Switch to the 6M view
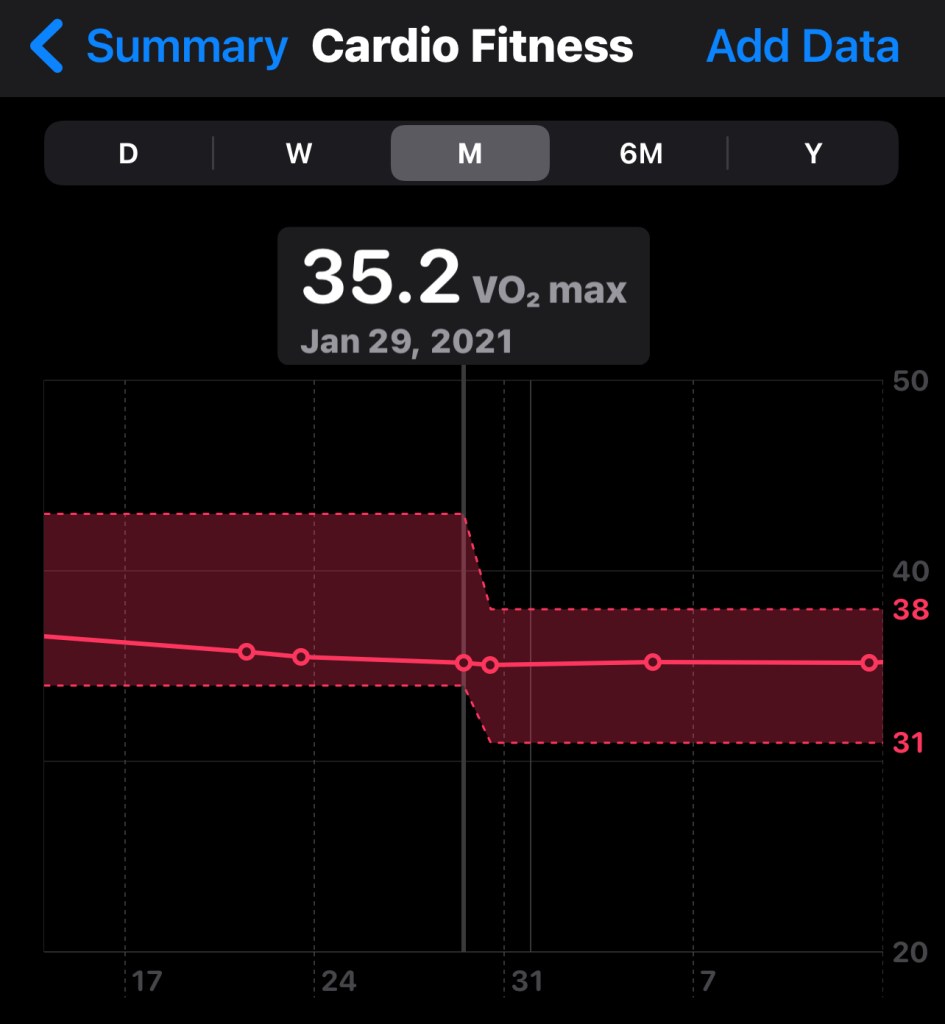The image size is (945, 1024). 641,153
